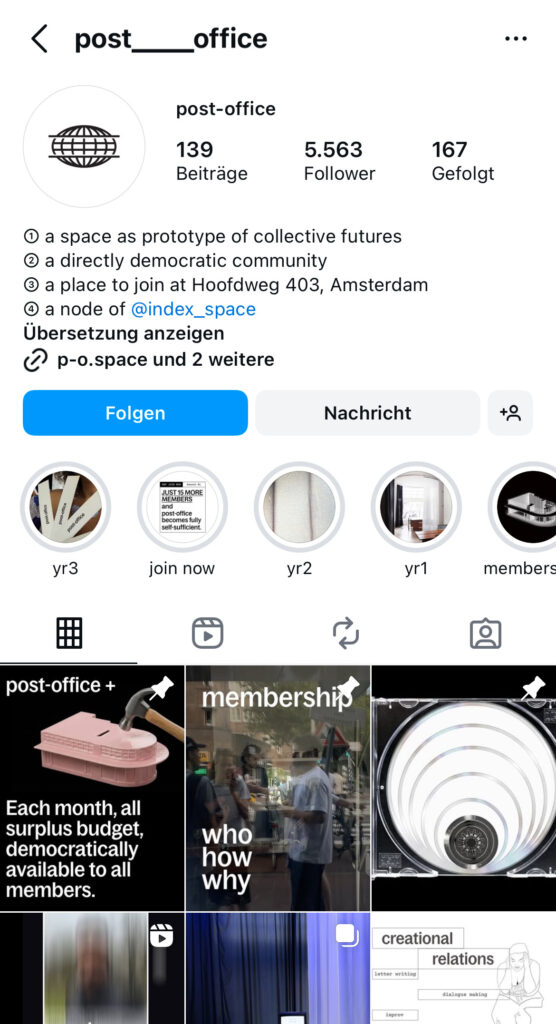Go back using the top-left arrow
The image size is (556, 1024).
pos(39,39)
